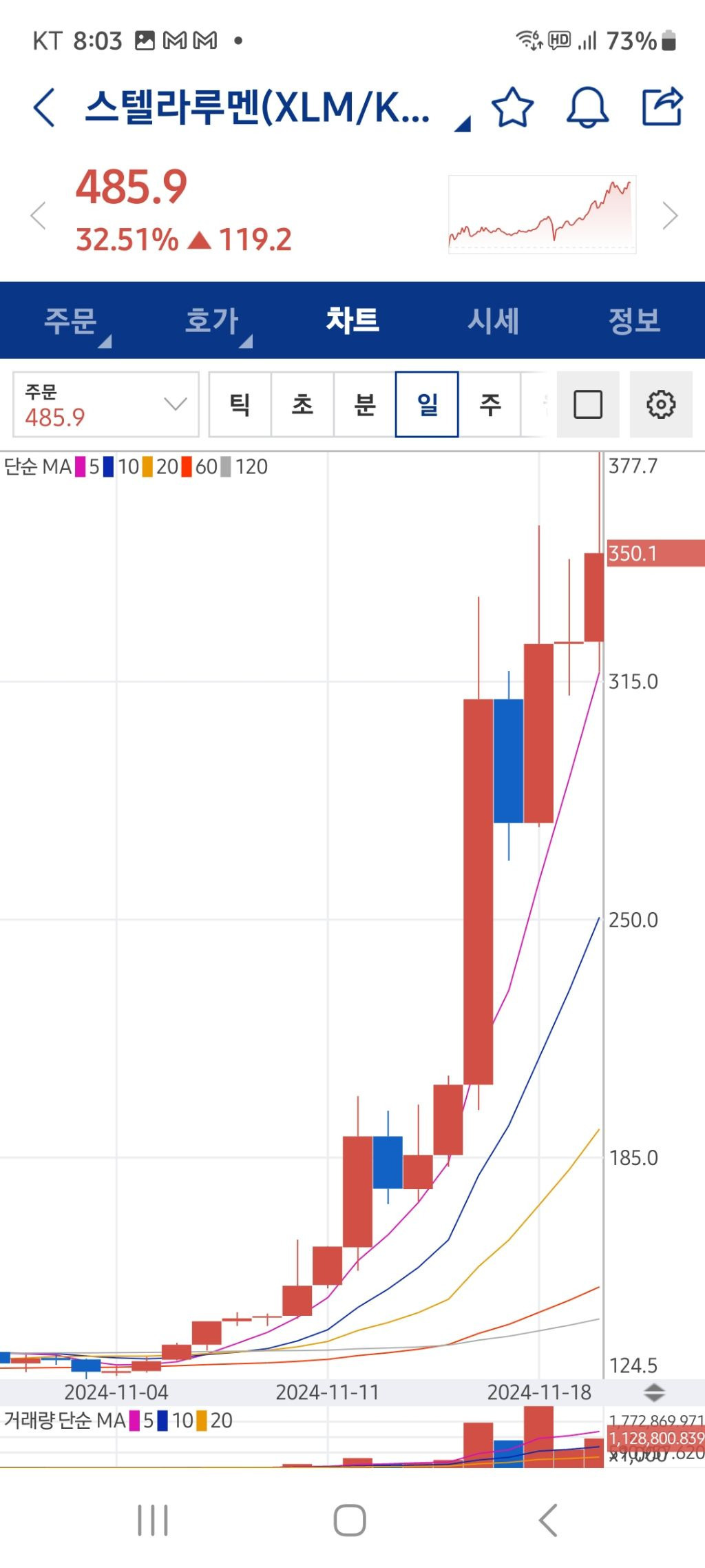The image size is (705, 1568).
Task: Switch to the 시세 tab
Action: (x=493, y=321)
